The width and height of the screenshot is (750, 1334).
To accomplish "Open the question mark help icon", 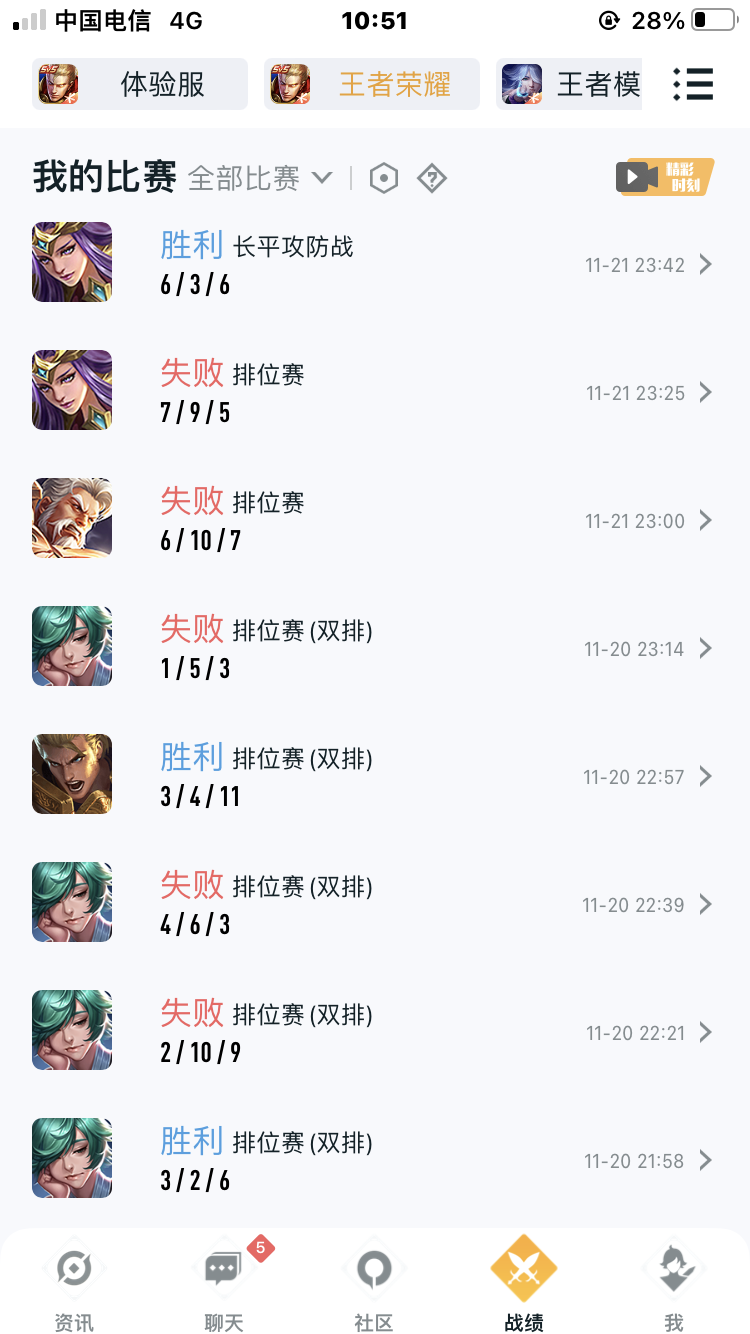I will 432,178.
